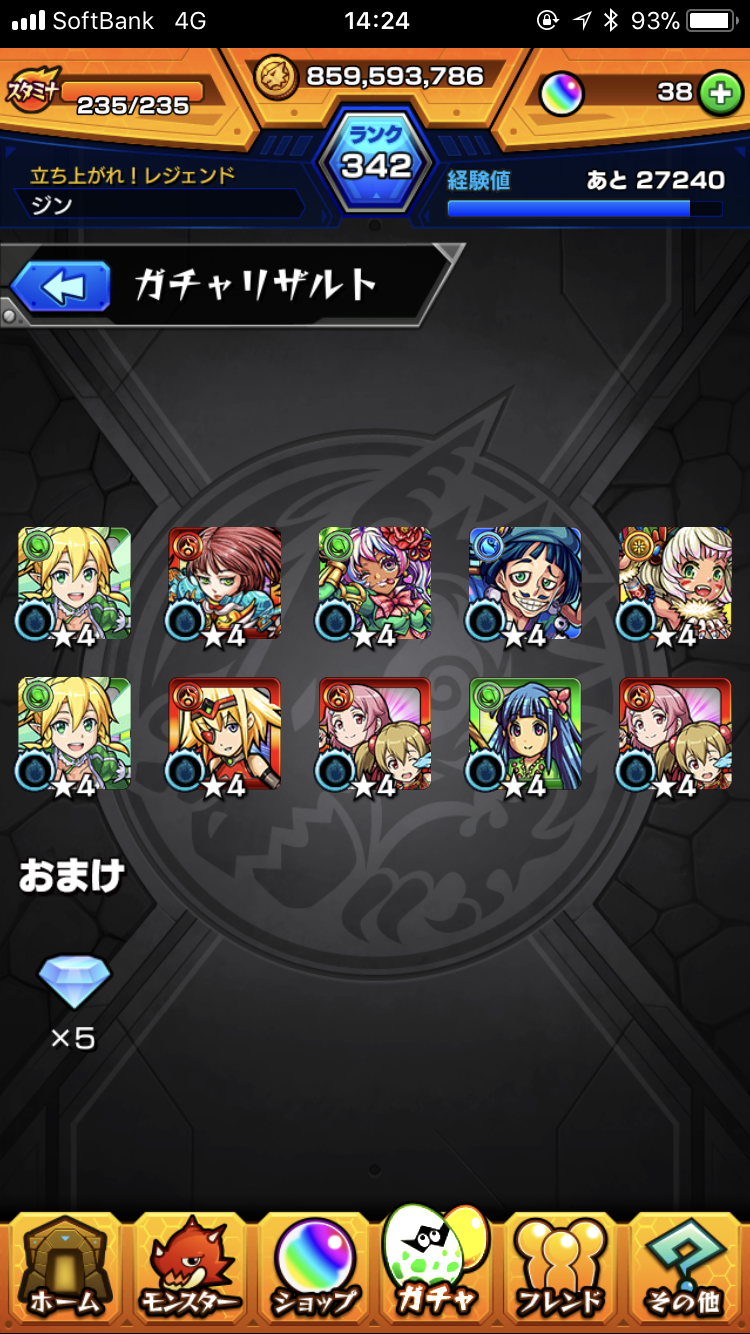This screenshot has width=750, height=1334.
Task: View the blue-haired water monster with moustache
Action: click(x=525, y=583)
